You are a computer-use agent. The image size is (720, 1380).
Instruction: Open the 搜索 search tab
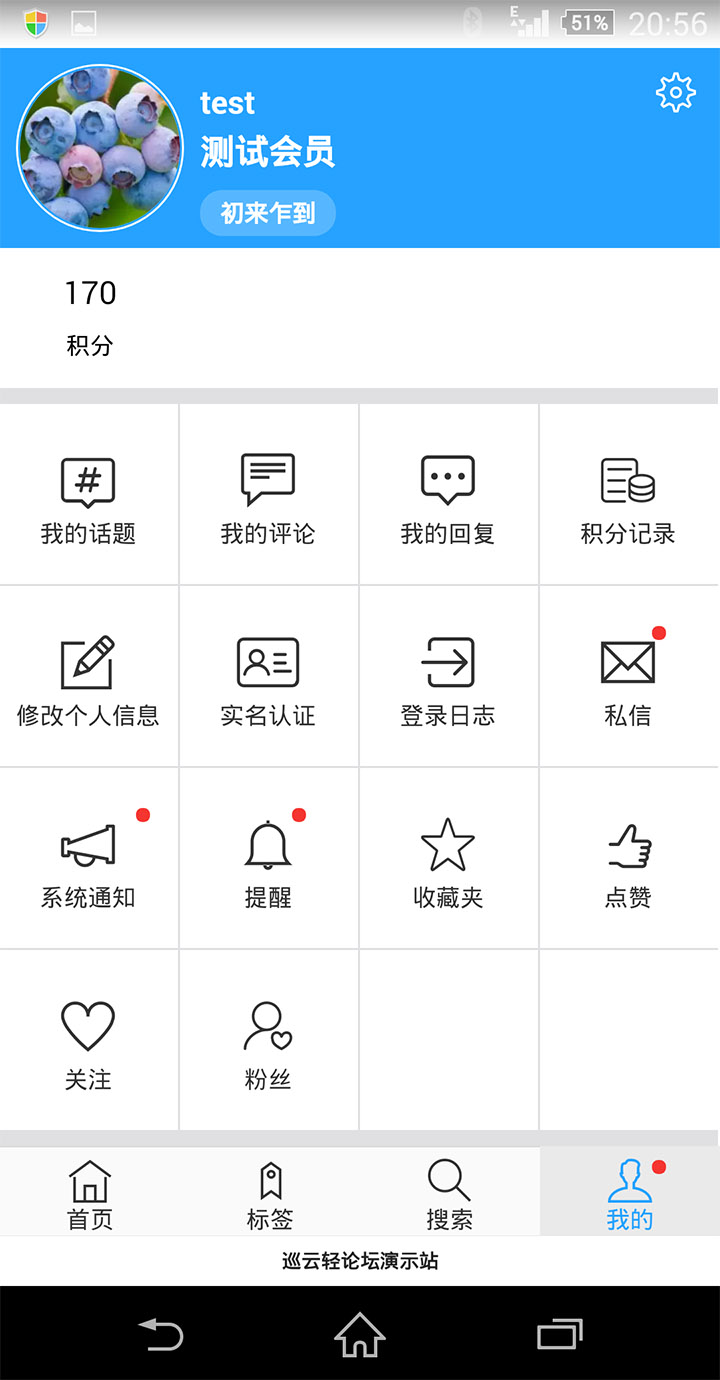pos(448,1191)
